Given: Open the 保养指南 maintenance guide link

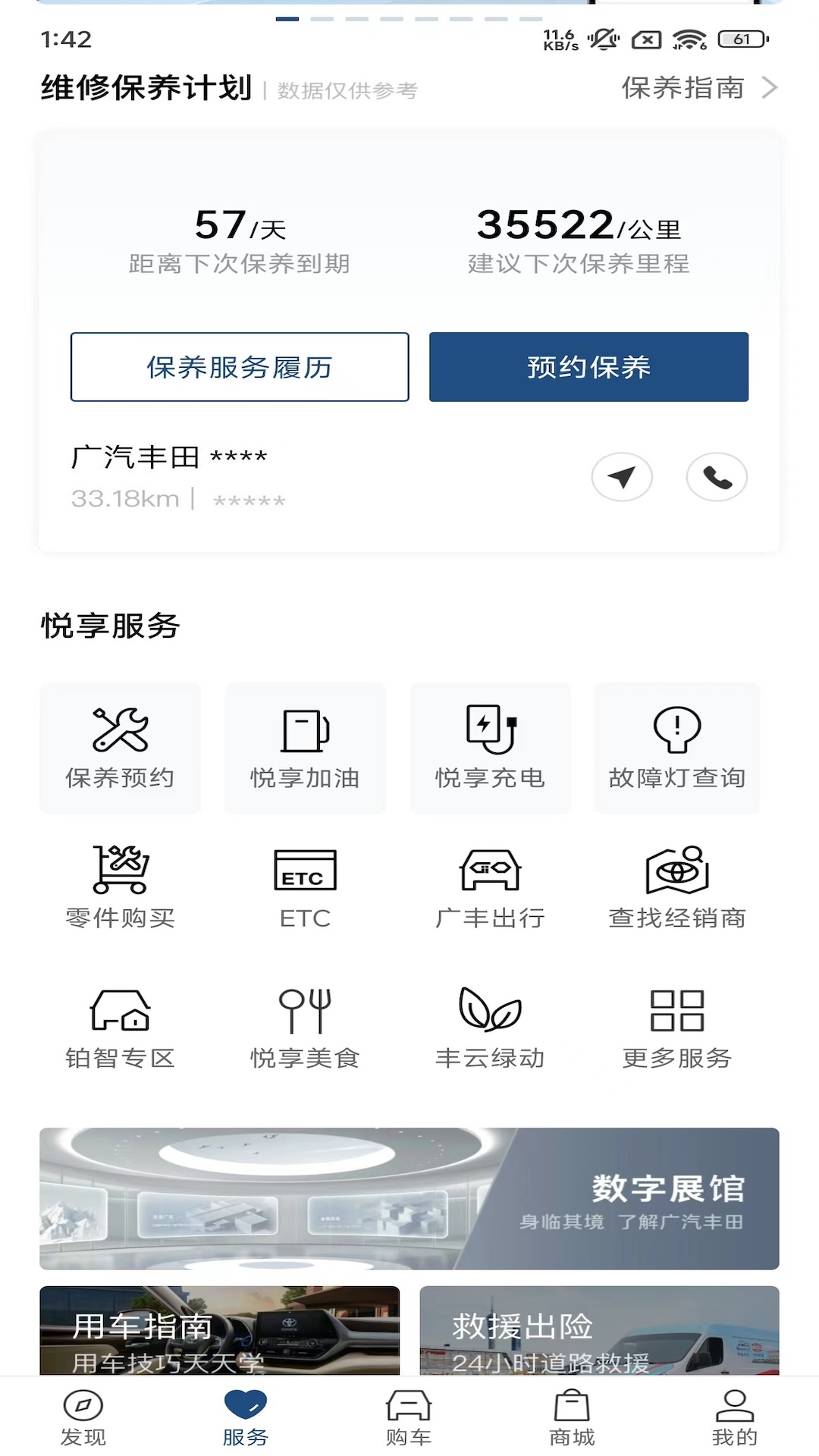Looking at the screenshot, I should 699,88.
